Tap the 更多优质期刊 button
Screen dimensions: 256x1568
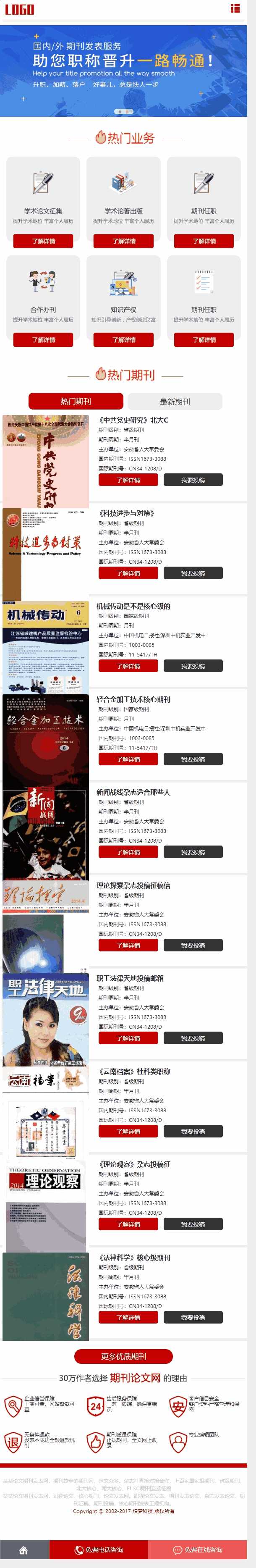[123, 1357]
